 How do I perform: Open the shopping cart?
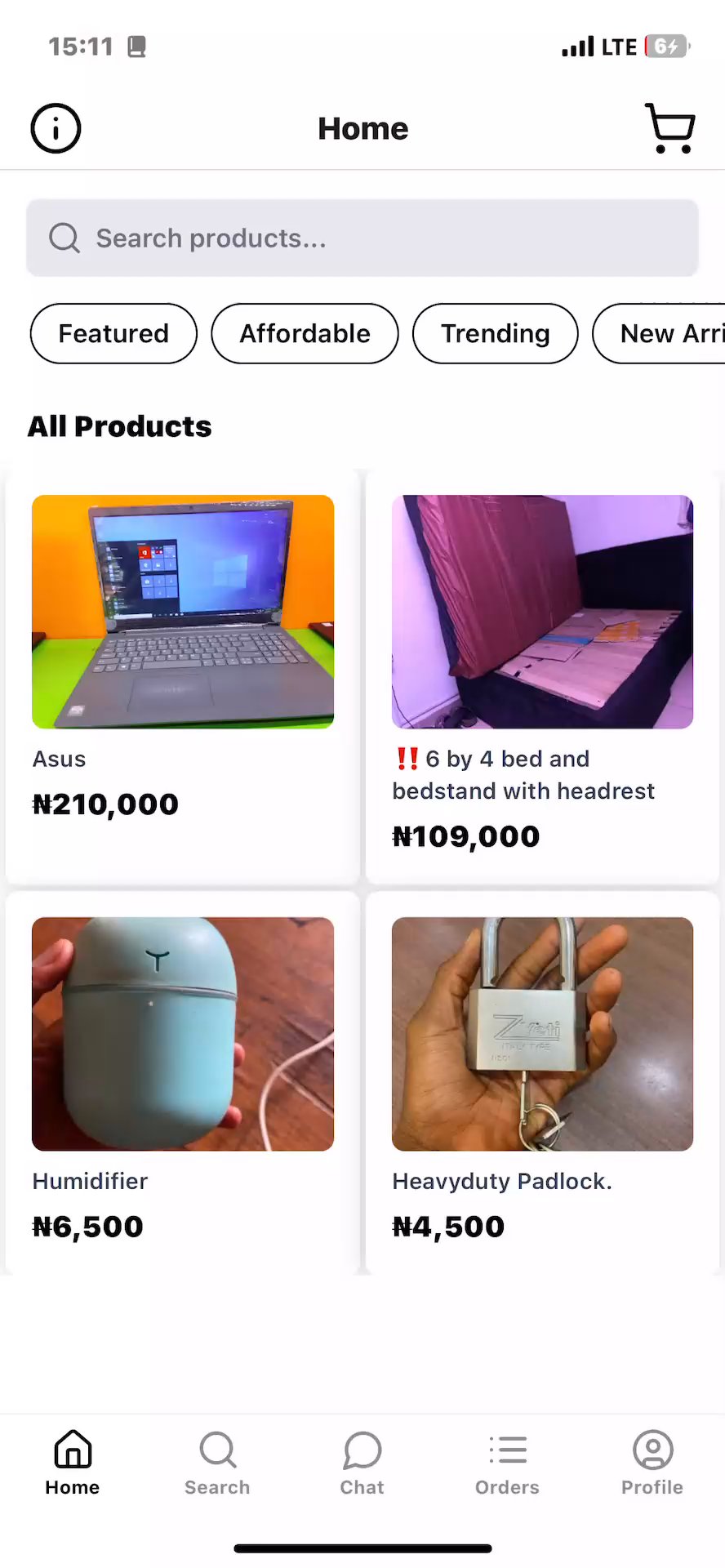point(669,128)
